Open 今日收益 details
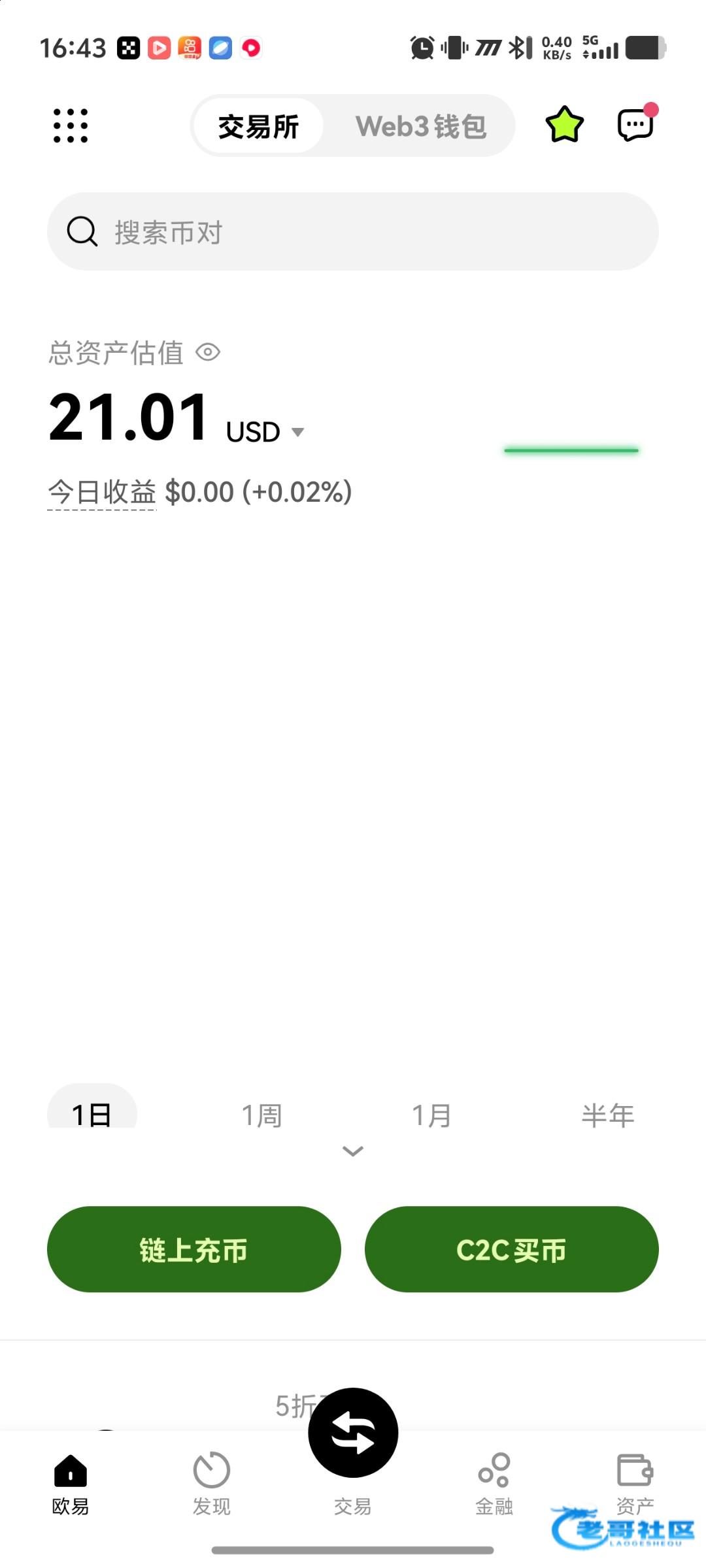Screen dimensions: 706x1568 (102, 492)
